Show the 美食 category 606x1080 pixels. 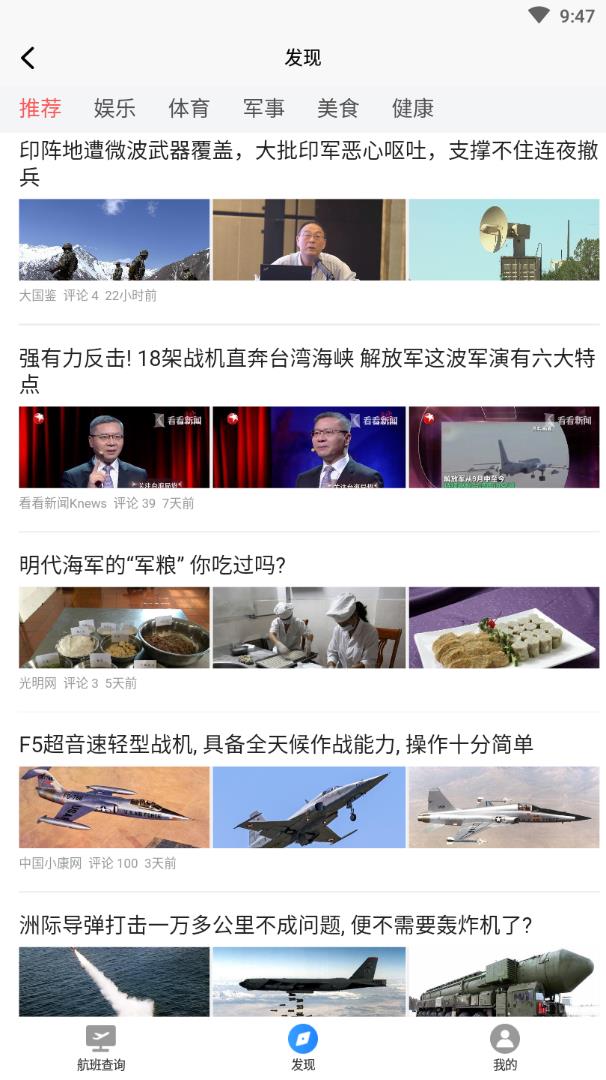click(338, 108)
